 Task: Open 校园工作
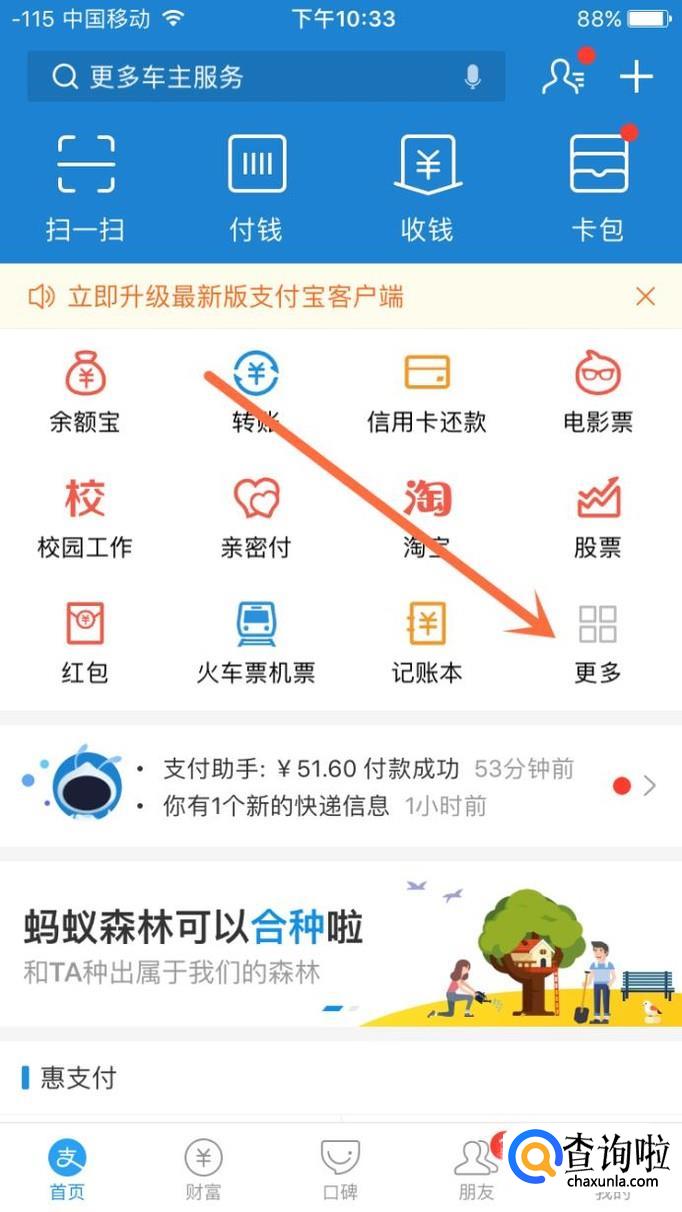(x=85, y=518)
